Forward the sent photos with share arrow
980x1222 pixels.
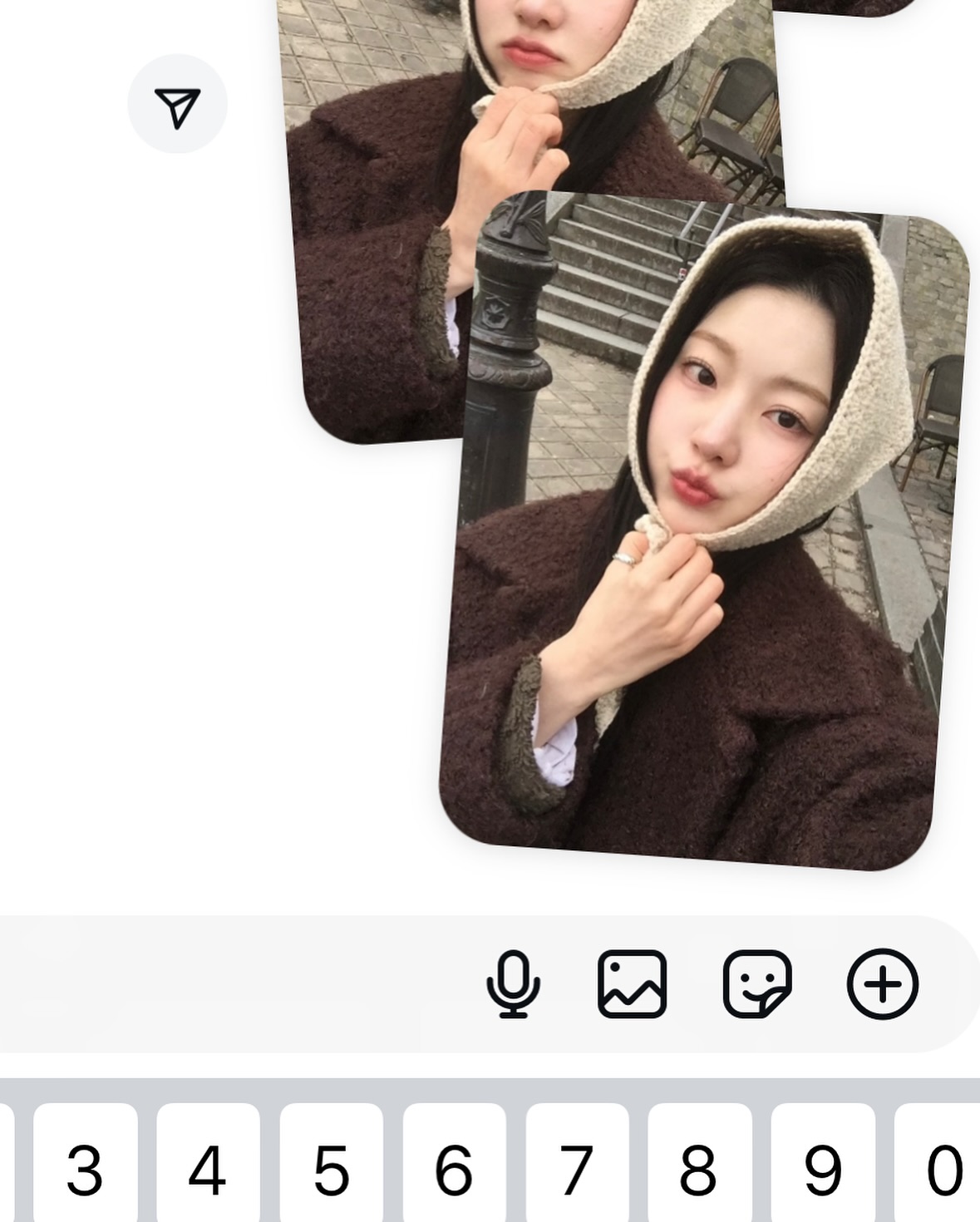click(x=177, y=105)
